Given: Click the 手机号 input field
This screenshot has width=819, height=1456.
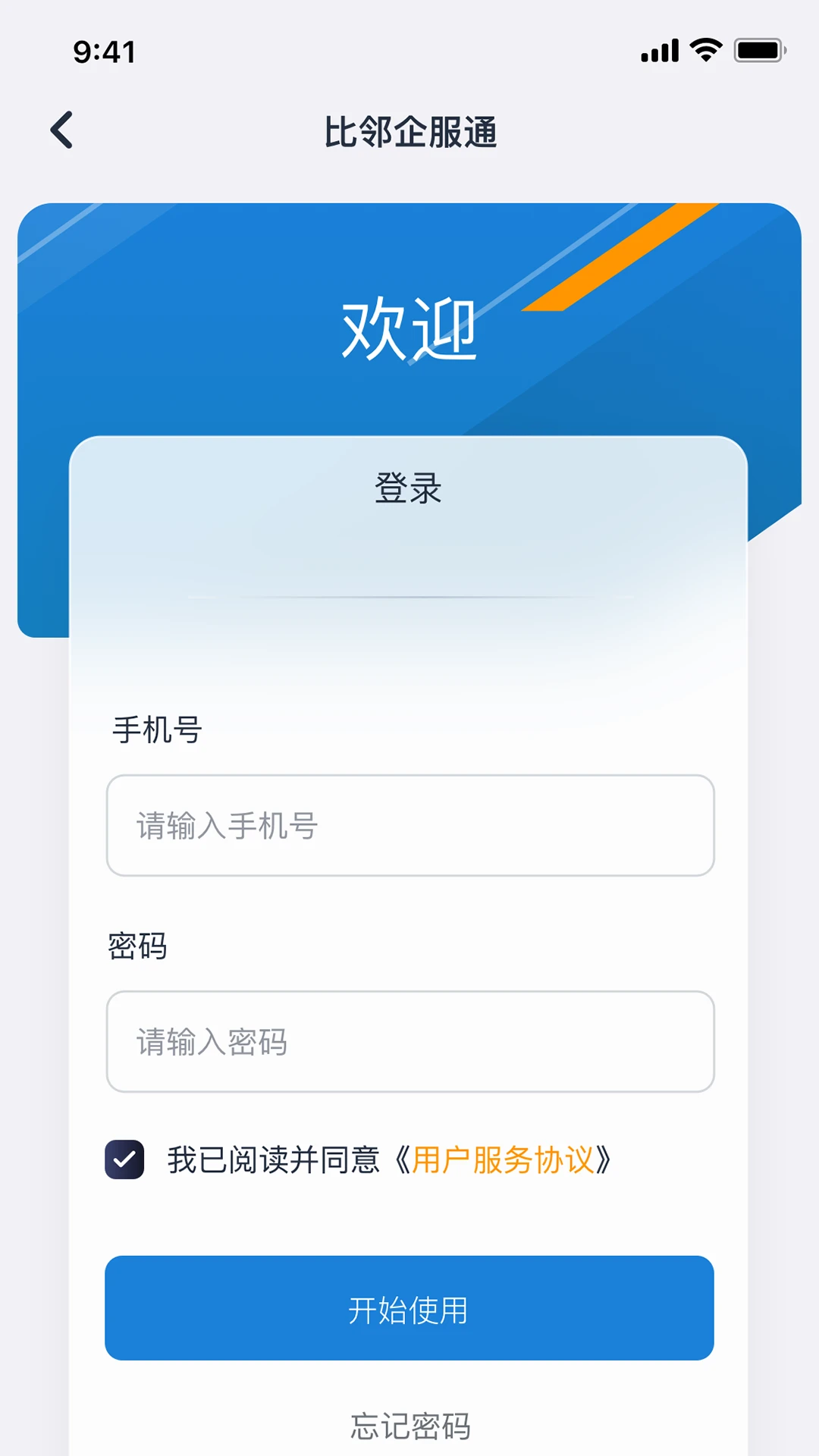Looking at the screenshot, I should point(409,827).
